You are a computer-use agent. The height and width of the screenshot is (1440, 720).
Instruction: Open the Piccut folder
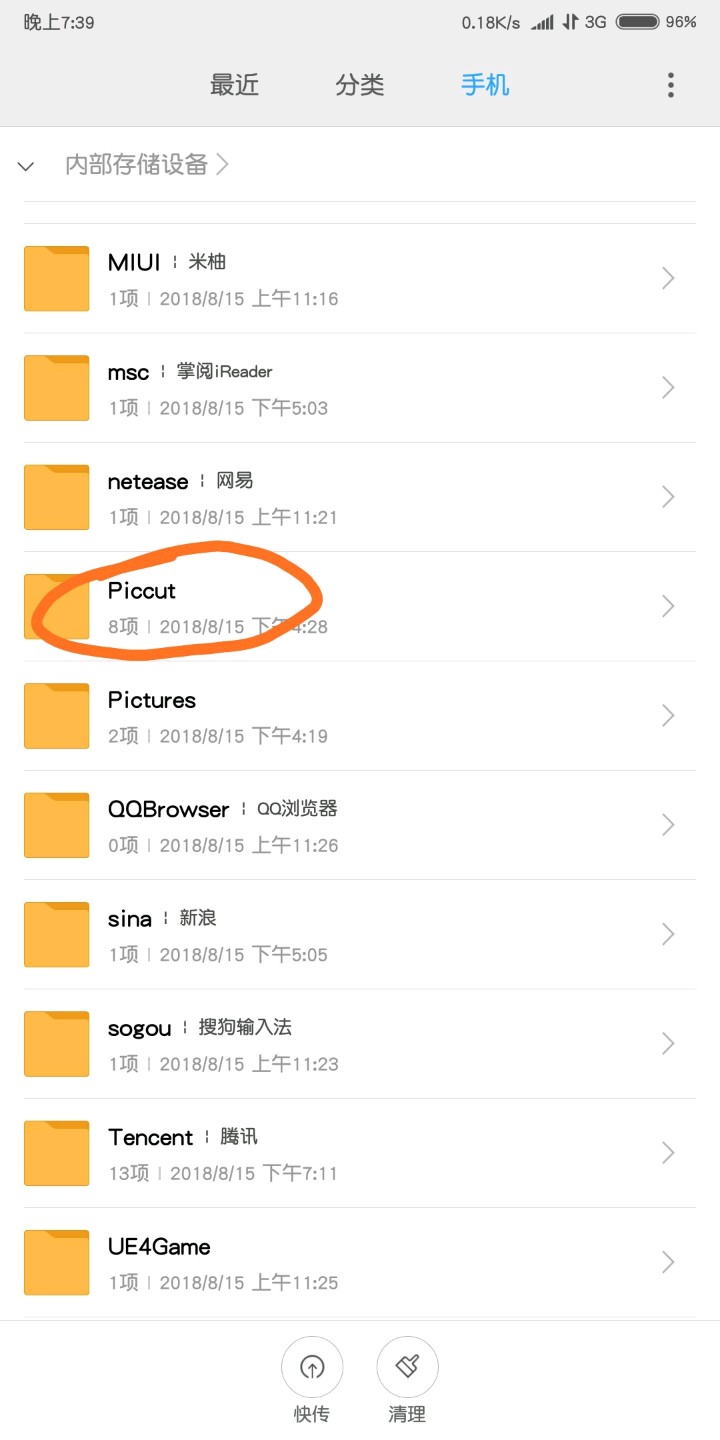(x=360, y=606)
